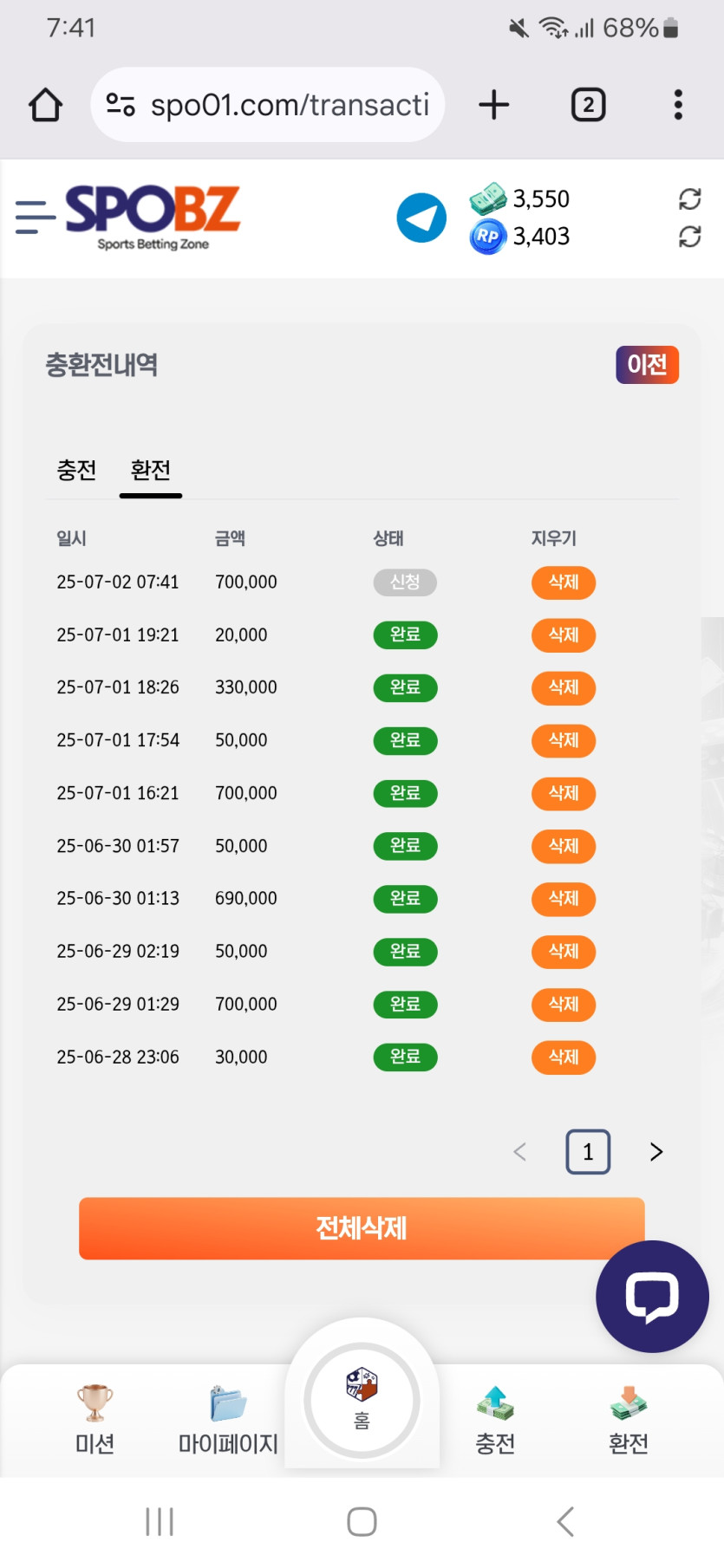724x1568 pixels.
Task: Tap 전체삭제 to delete all records
Action: [362, 1228]
